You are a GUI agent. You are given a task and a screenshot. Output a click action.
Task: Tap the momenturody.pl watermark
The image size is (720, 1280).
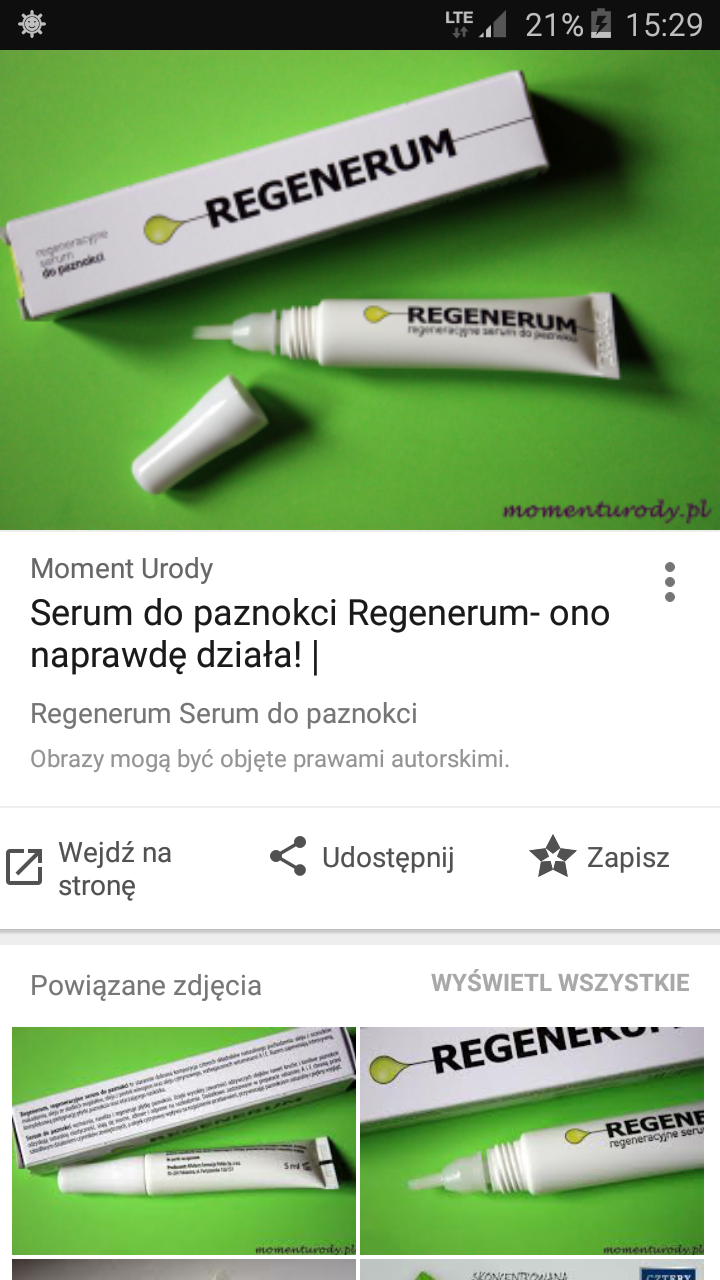point(608,509)
